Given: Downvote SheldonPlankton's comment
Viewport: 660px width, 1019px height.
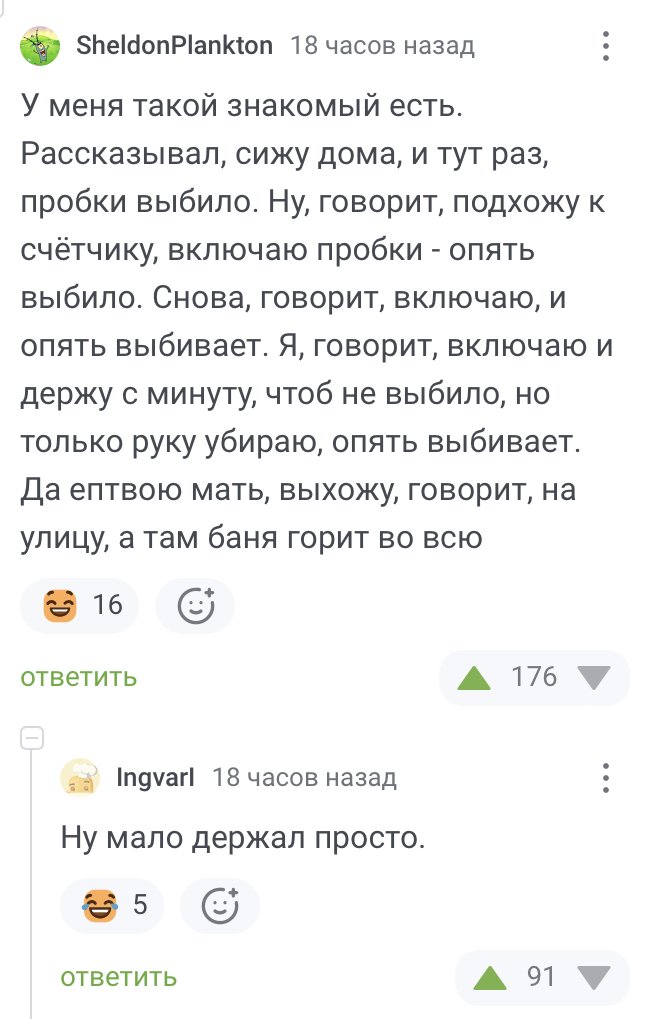Looking at the screenshot, I should point(594,678).
